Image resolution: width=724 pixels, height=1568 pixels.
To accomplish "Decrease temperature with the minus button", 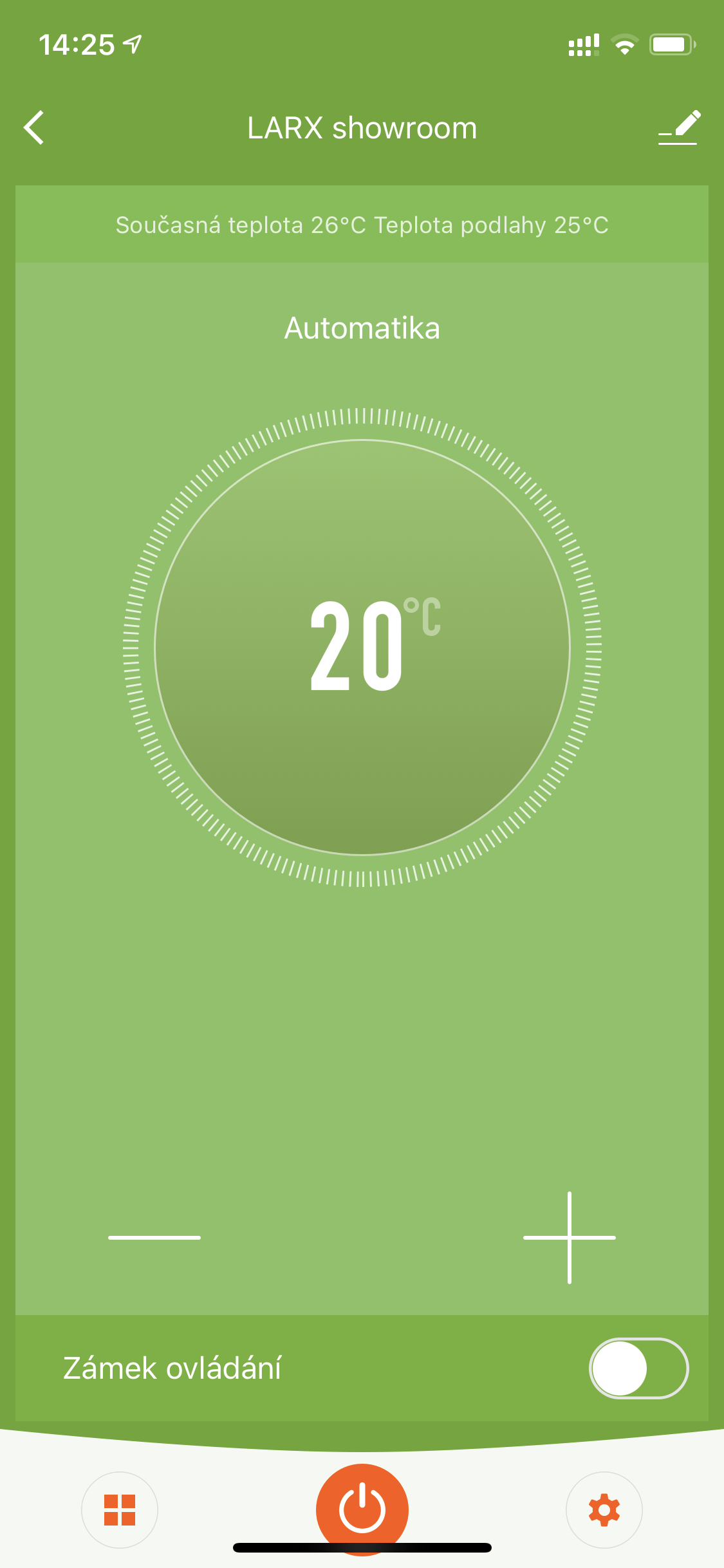I will click(154, 1237).
